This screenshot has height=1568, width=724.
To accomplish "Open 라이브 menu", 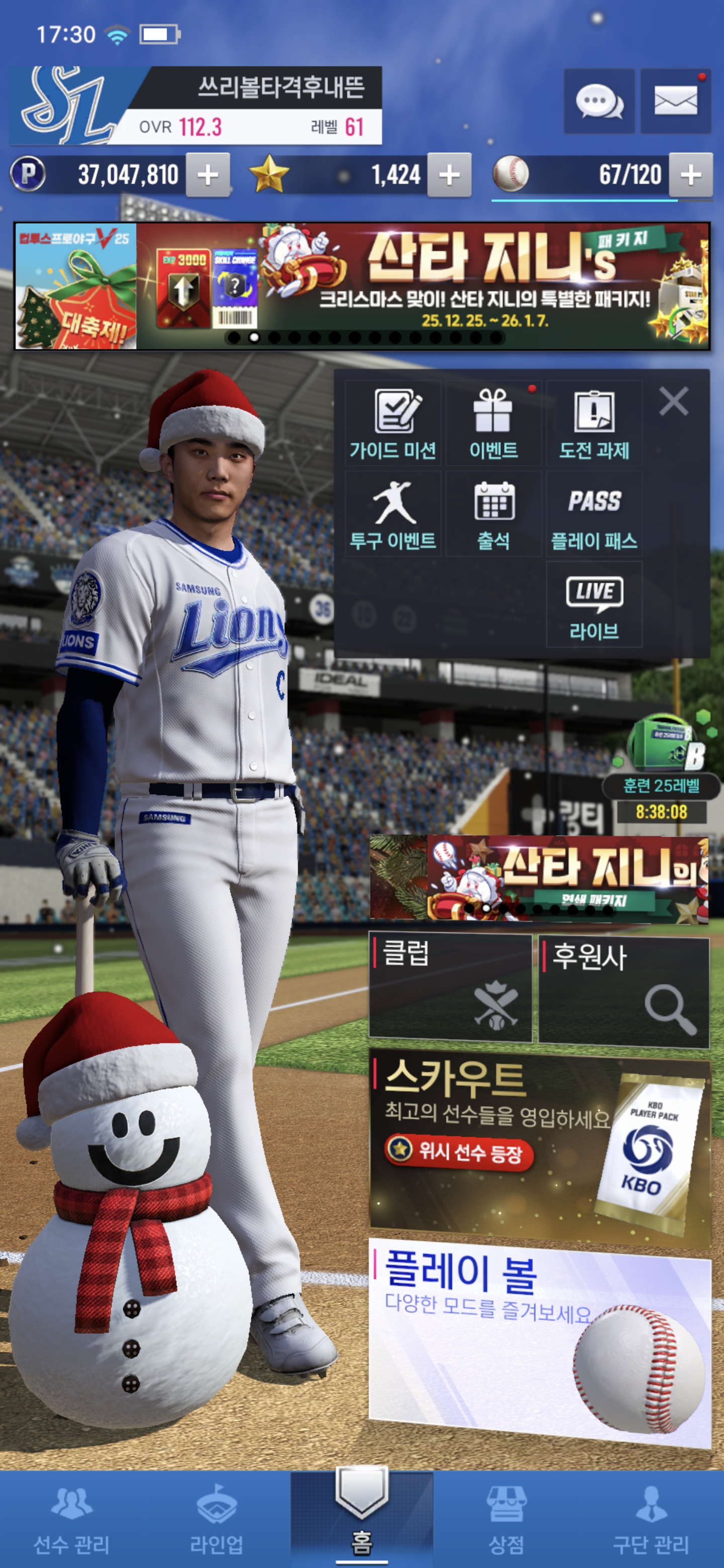I will [x=594, y=605].
